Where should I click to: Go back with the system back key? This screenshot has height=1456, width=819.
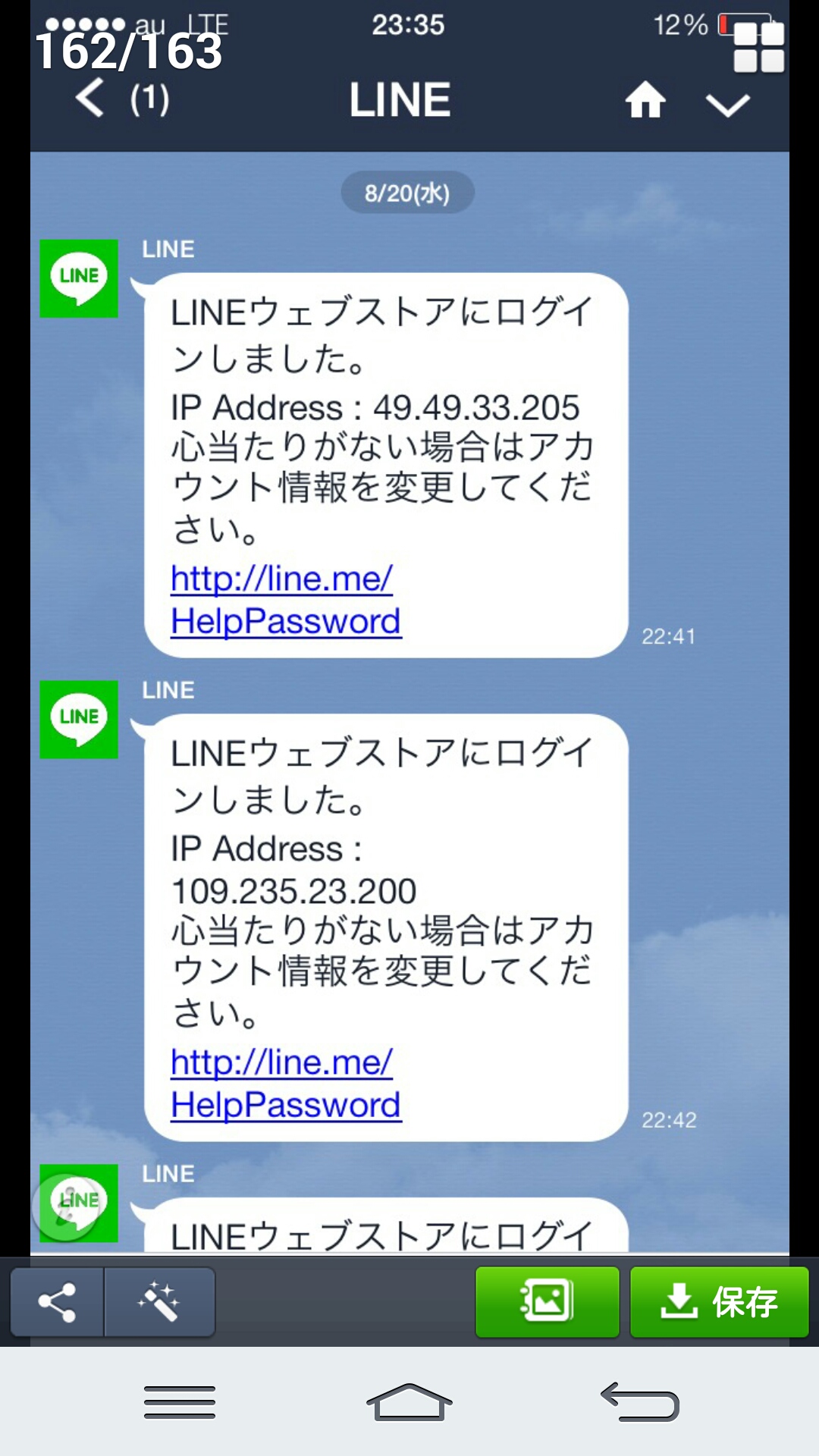[641, 1401]
